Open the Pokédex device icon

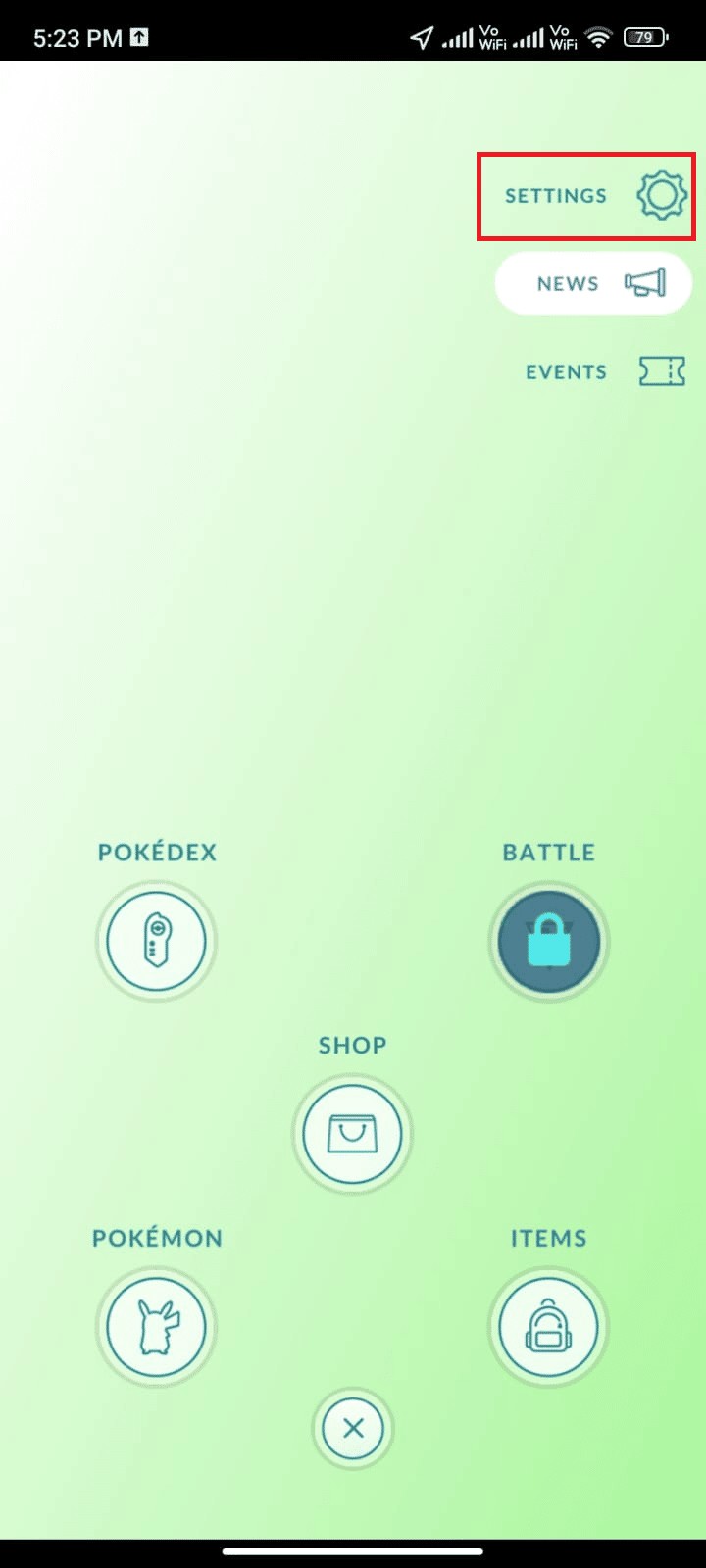pyautogui.click(x=156, y=941)
